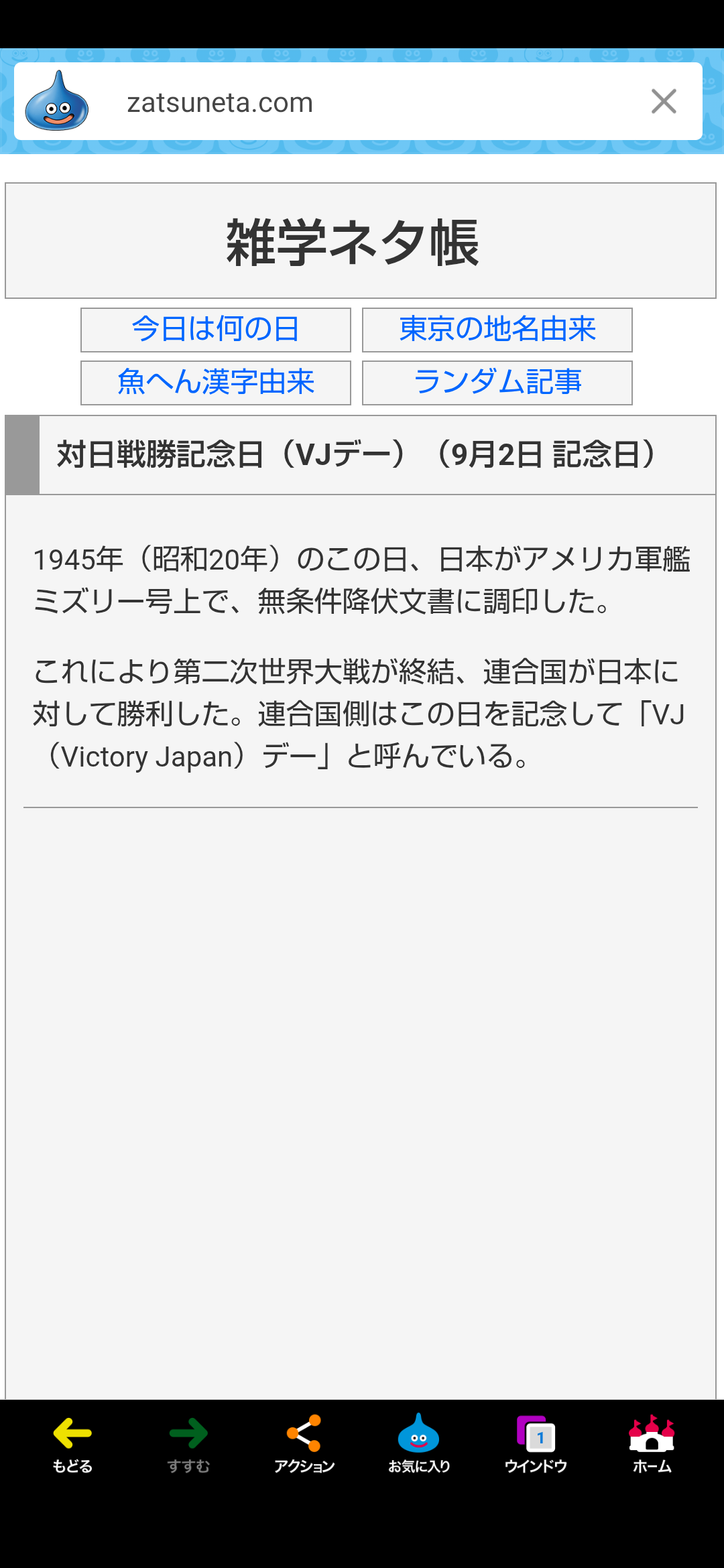Viewport: 724px width, 1568px height.
Task: Go to the ホーム home page
Action: (652, 1444)
